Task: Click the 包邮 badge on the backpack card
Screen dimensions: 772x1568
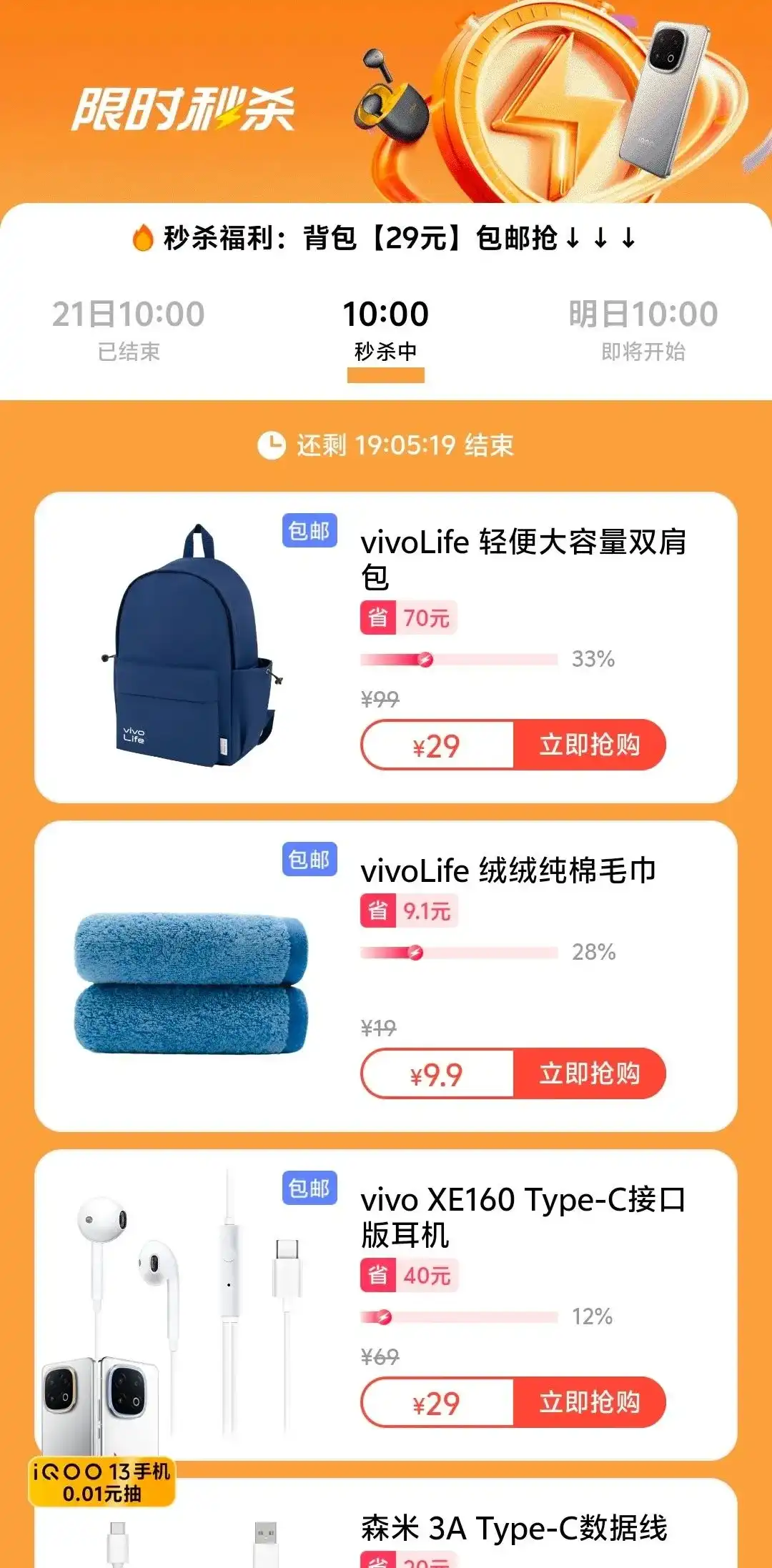Action: click(x=309, y=529)
